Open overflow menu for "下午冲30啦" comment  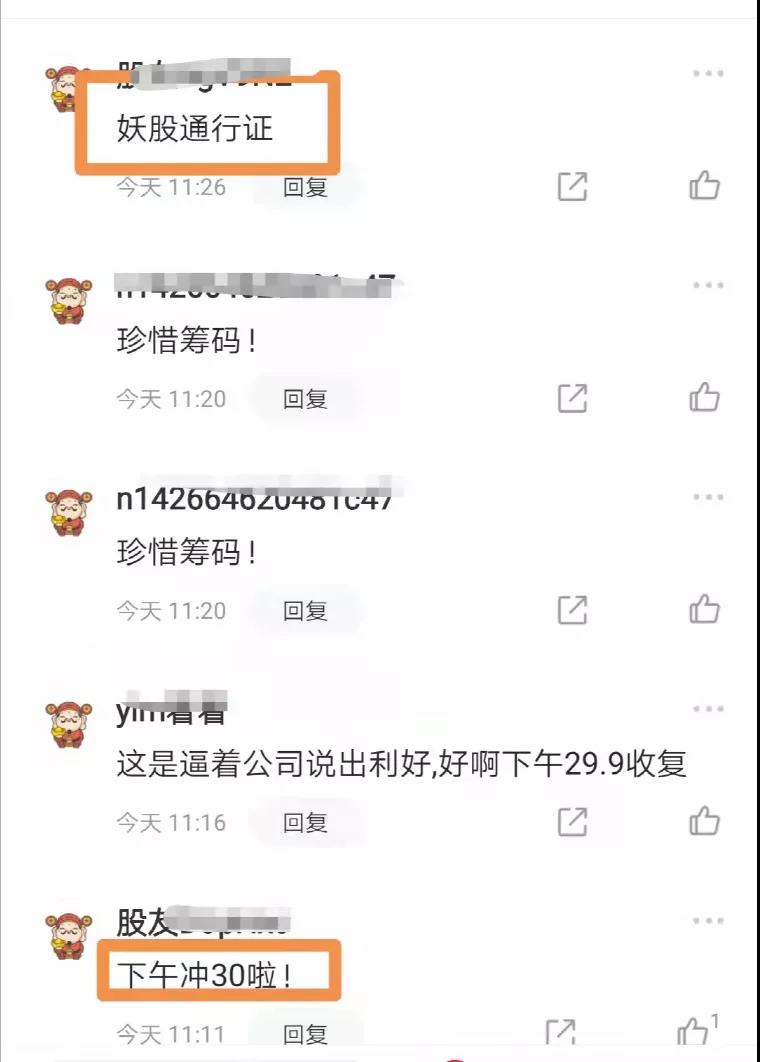[x=708, y=921]
